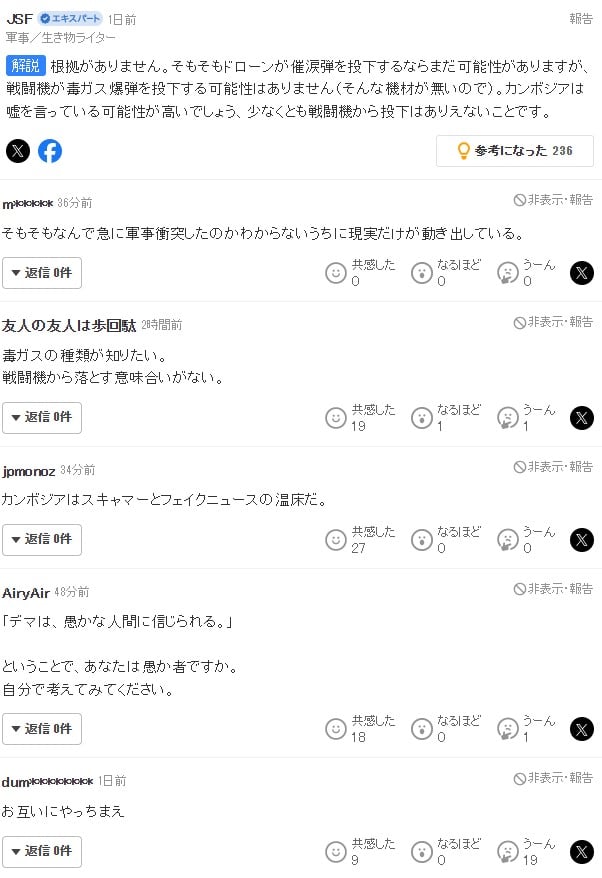Open JSF's profile name

19,19
